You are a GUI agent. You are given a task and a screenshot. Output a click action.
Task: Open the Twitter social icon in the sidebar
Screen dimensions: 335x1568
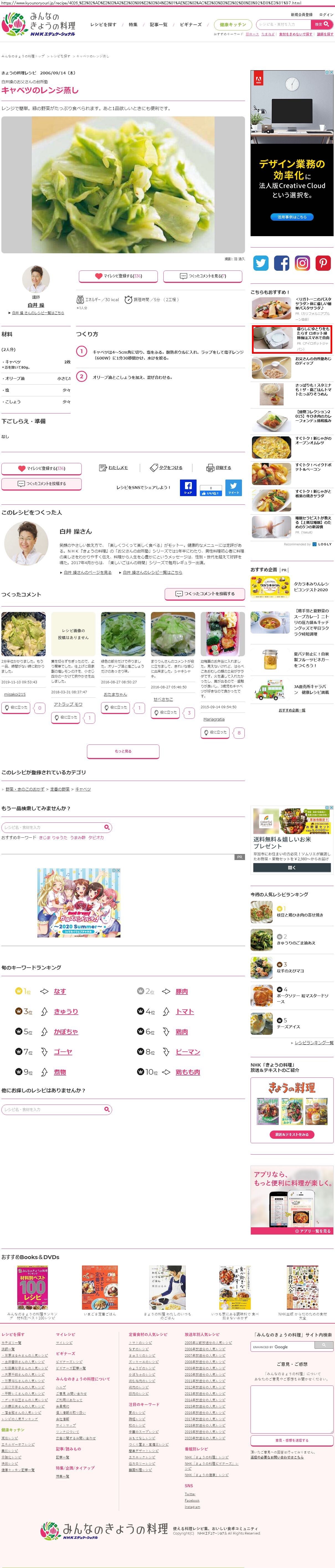[261, 263]
